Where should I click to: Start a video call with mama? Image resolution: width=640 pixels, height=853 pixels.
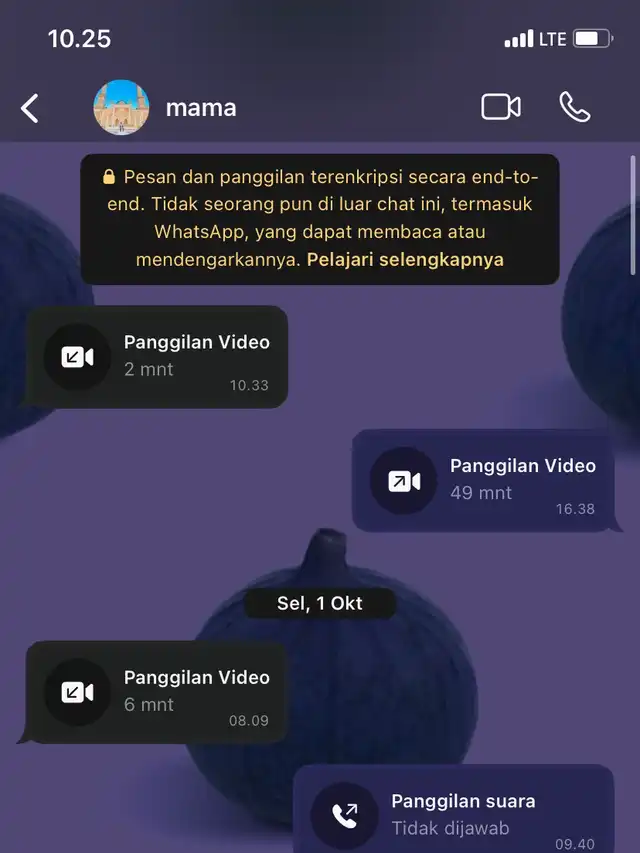coord(501,107)
